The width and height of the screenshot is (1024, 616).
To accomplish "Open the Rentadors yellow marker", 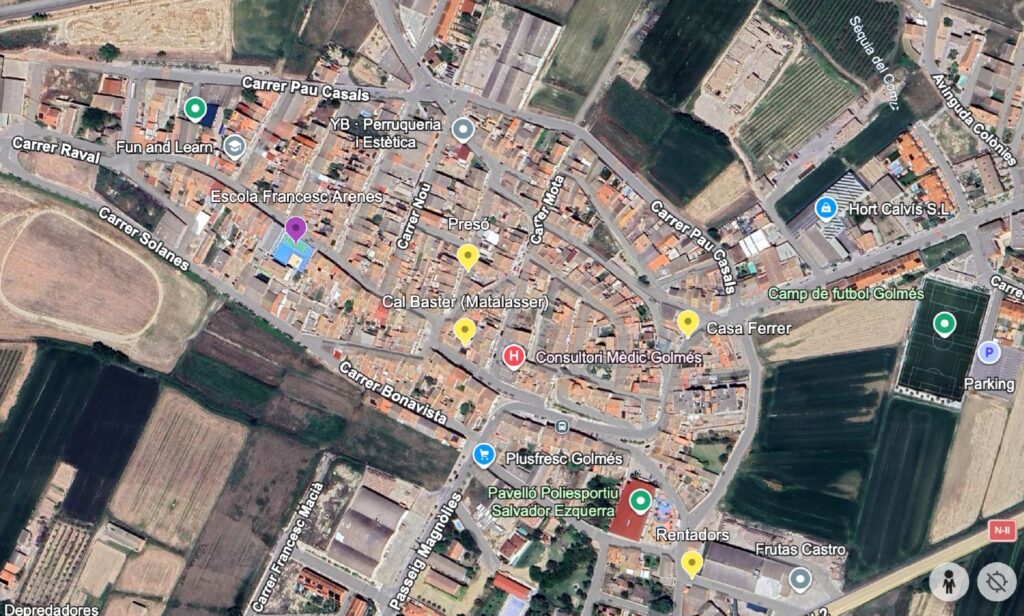I will [x=691, y=563].
